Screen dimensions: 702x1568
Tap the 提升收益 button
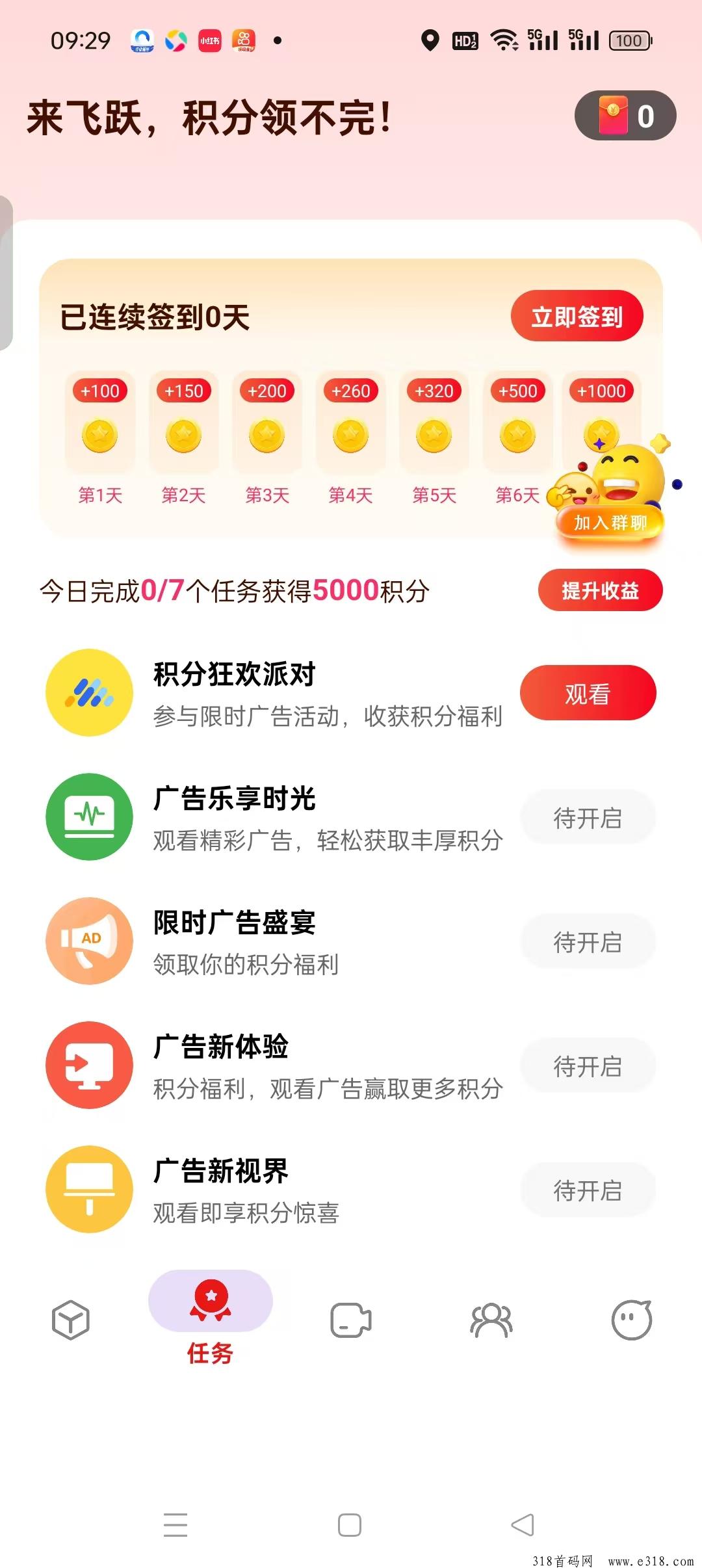[x=600, y=591]
